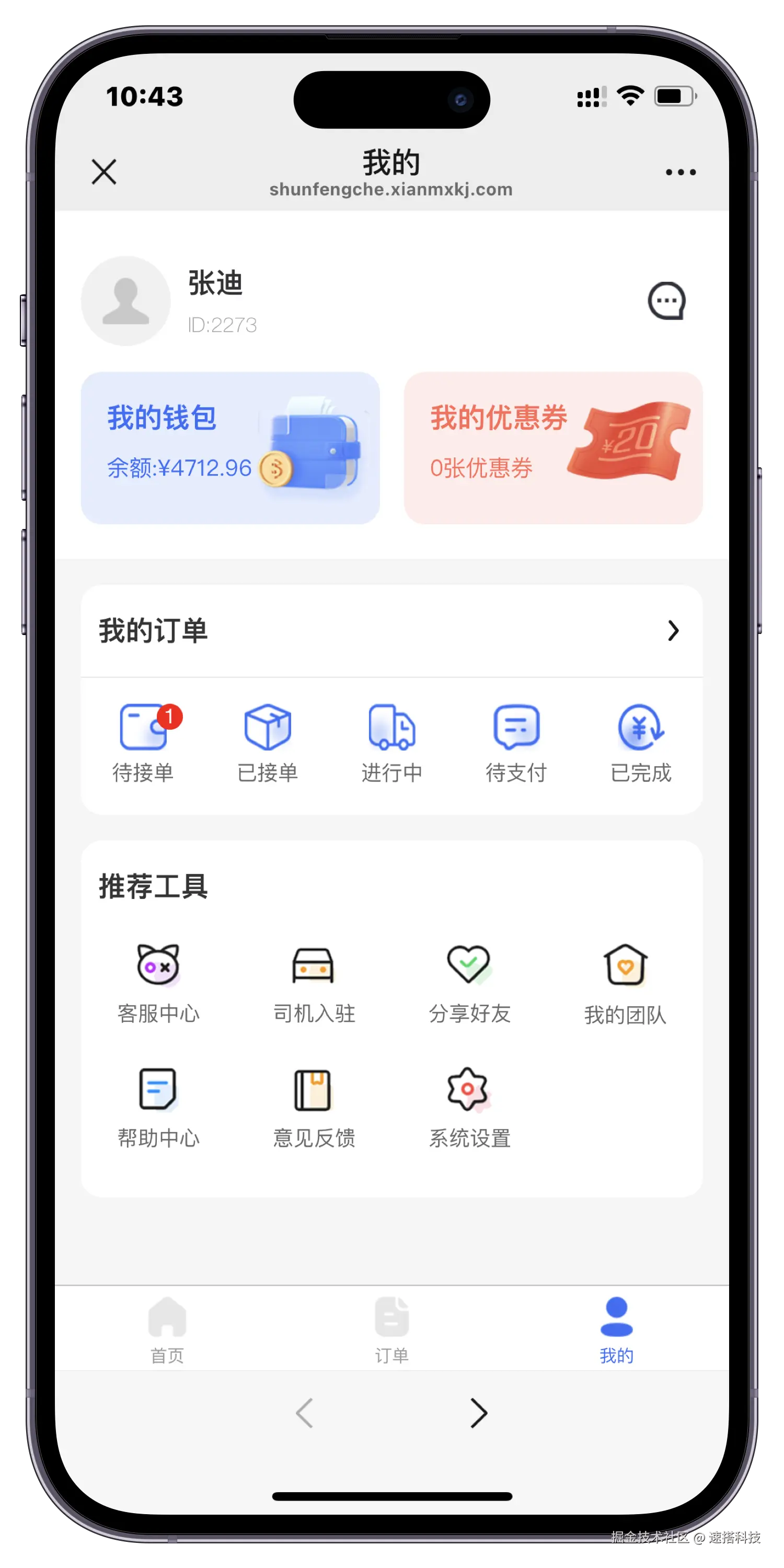Image resolution: width=784 pixels, height=1568 pixels.
Task: Open 帮助中心 help center
Action: click(x=158, y=1106)
